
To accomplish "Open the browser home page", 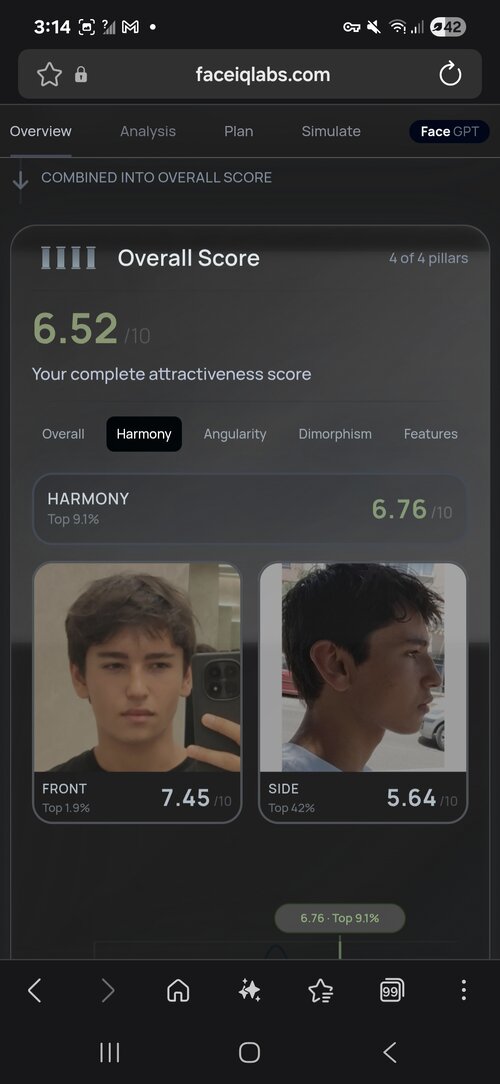I will point(178,991).
